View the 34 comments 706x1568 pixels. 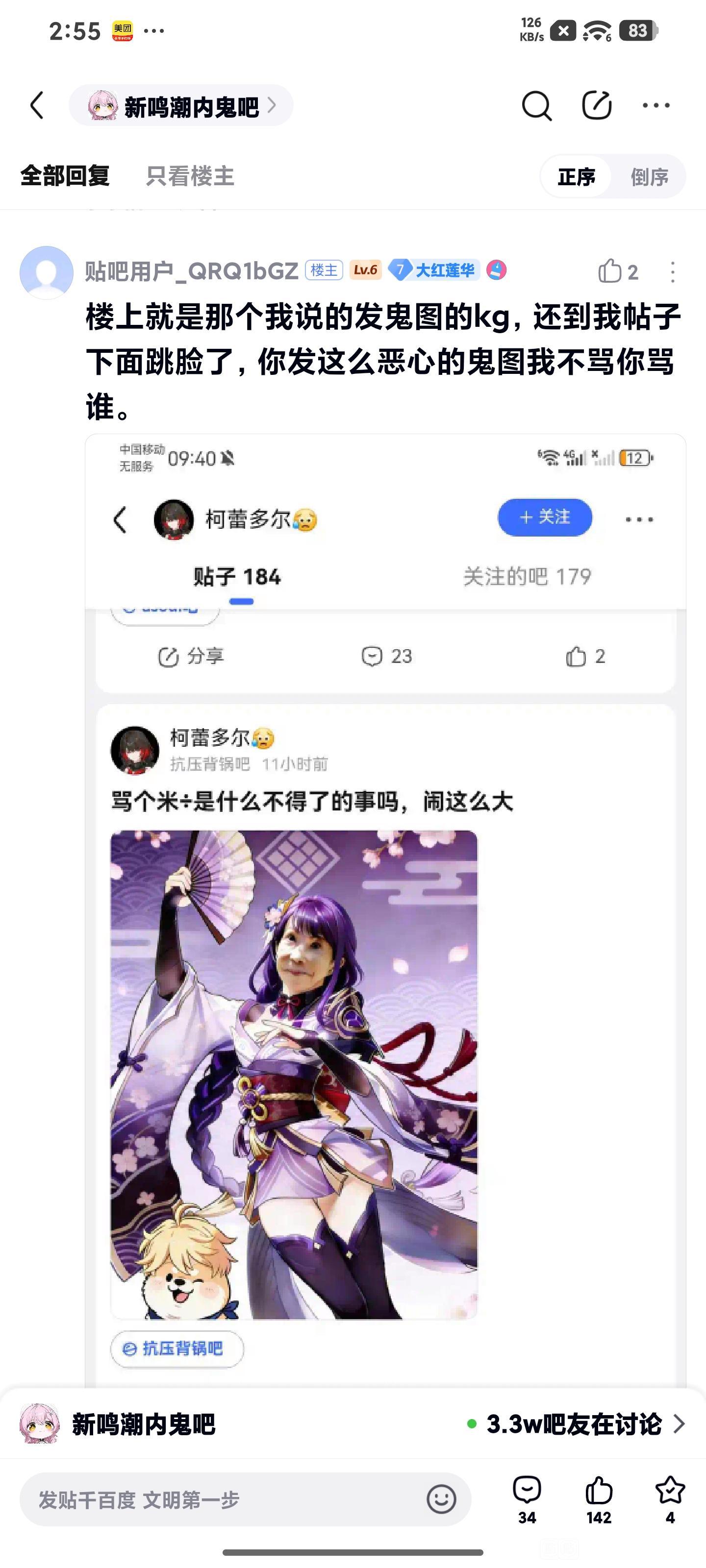(x=527, y=1499)
